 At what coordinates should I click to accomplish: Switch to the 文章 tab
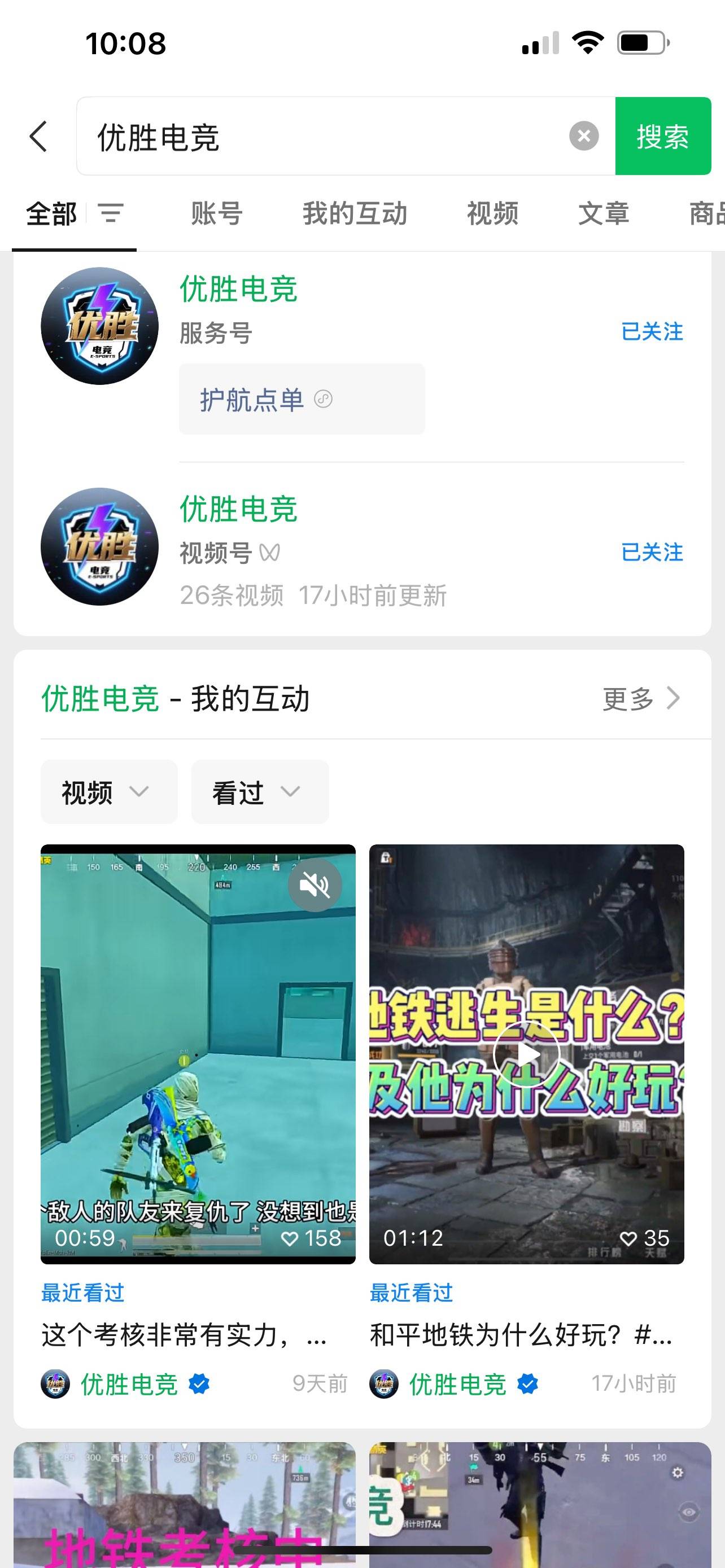point(603,213)
